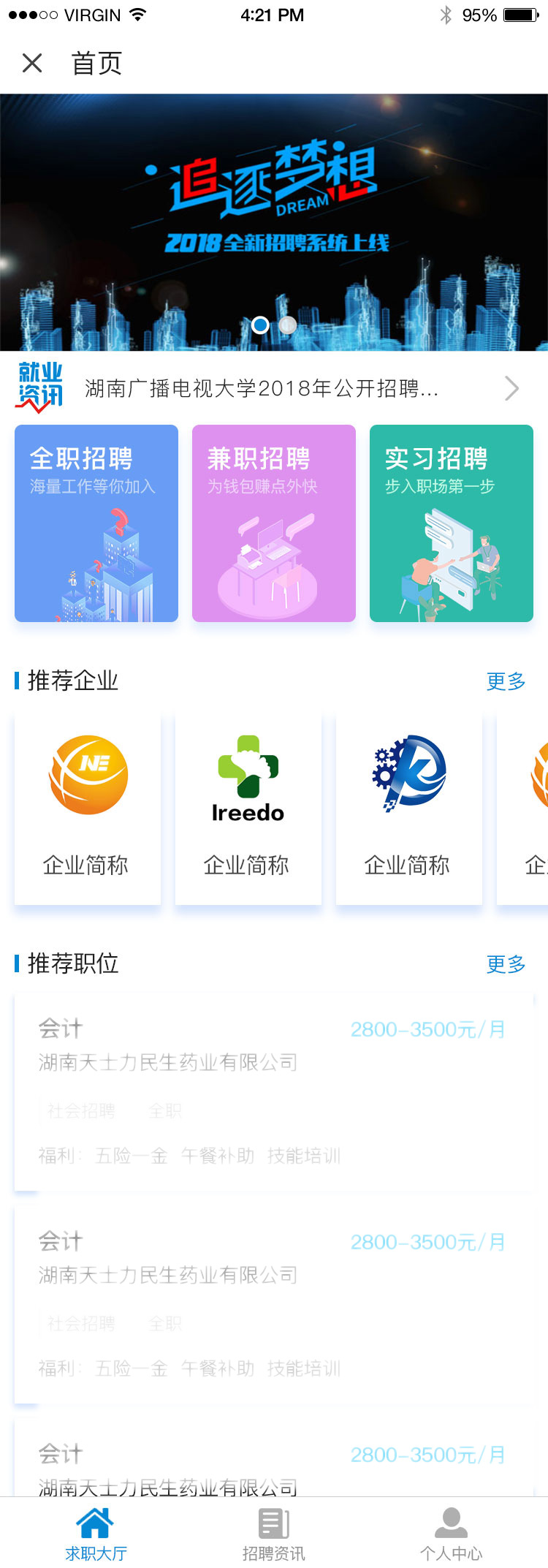Open the 兼职招聘 part-time jobs card
Image resolution: width=548 pixels, height=1568 pixels.
pyautogui.click(x=273, y=523)
